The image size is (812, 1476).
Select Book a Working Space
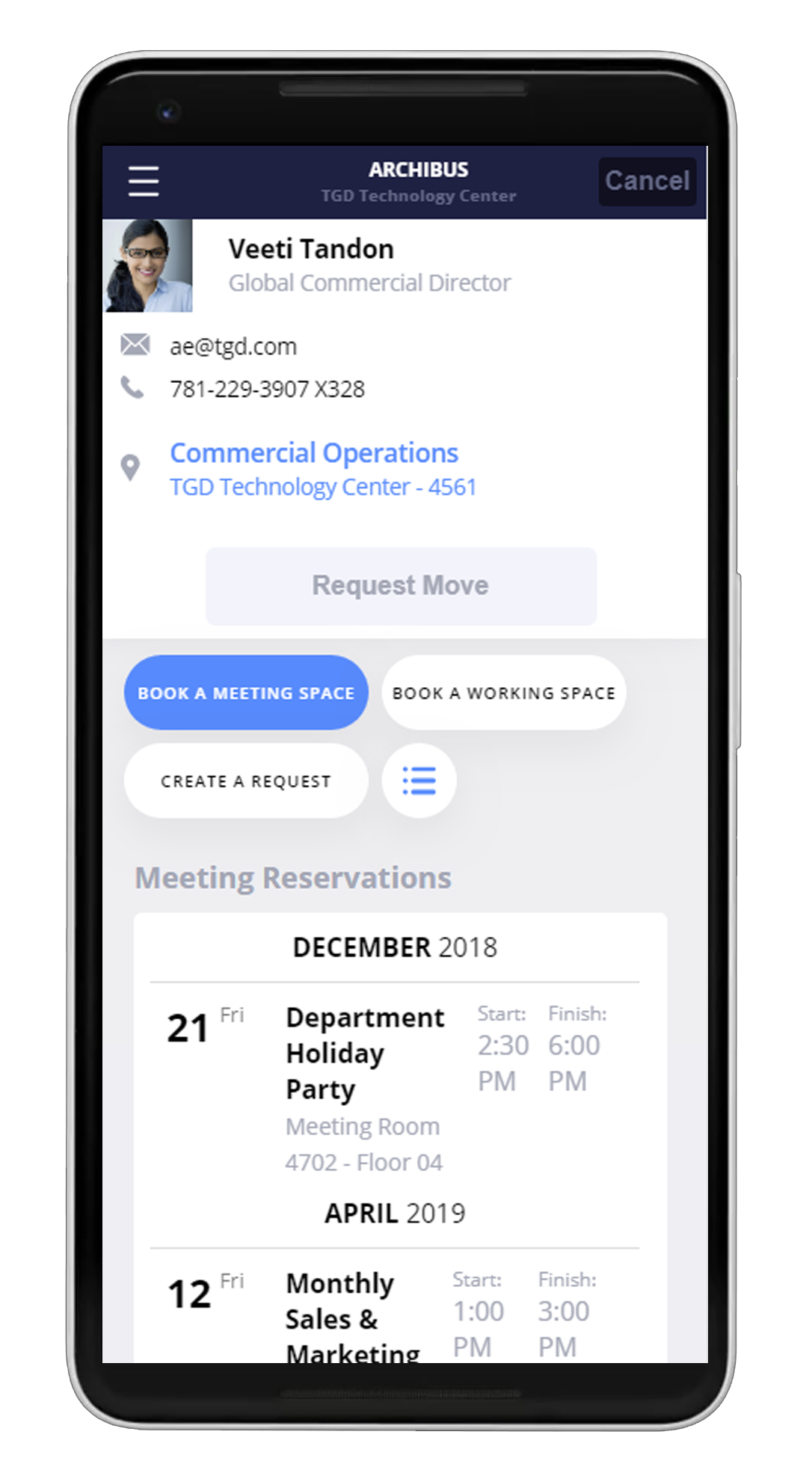(504, 692)
